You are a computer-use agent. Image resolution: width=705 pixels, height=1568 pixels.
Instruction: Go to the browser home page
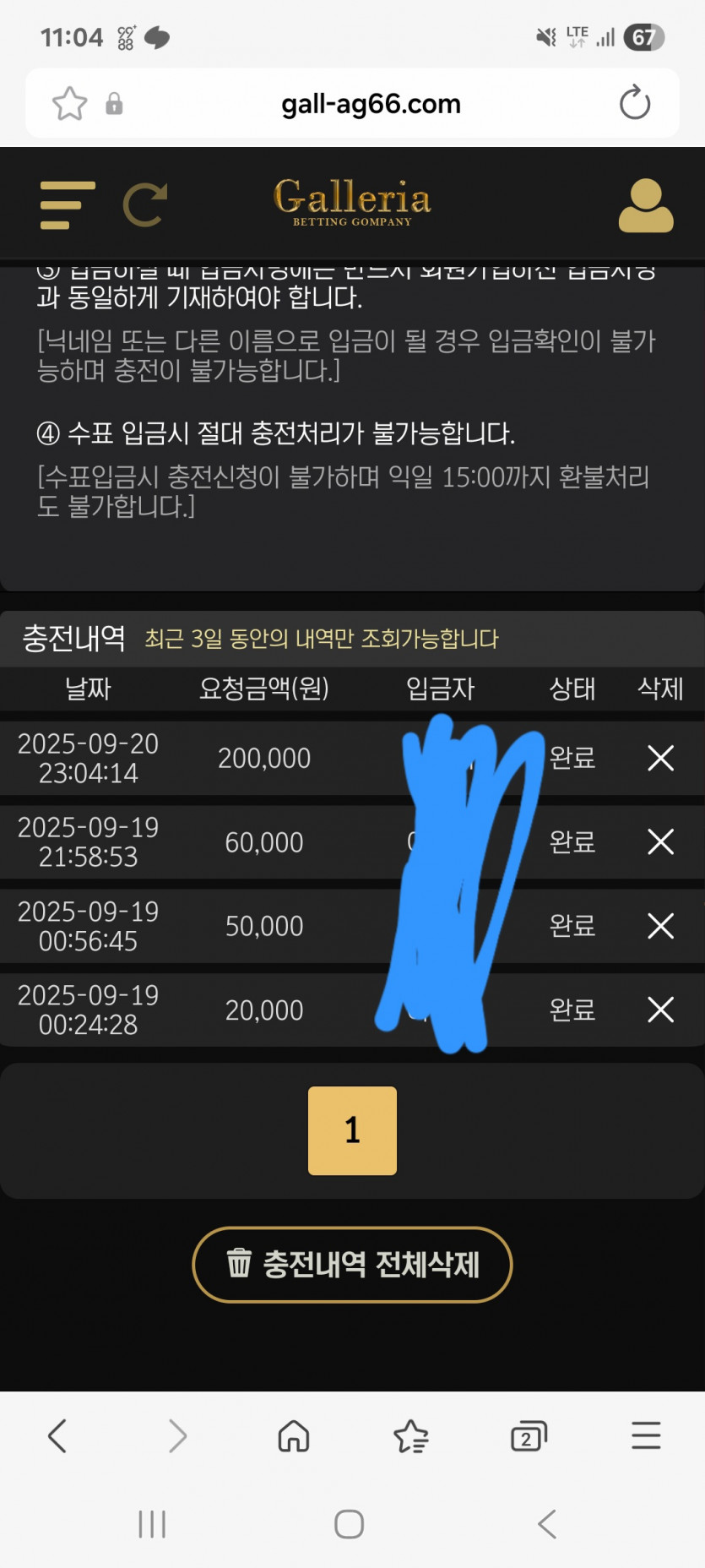point(293,1435)
